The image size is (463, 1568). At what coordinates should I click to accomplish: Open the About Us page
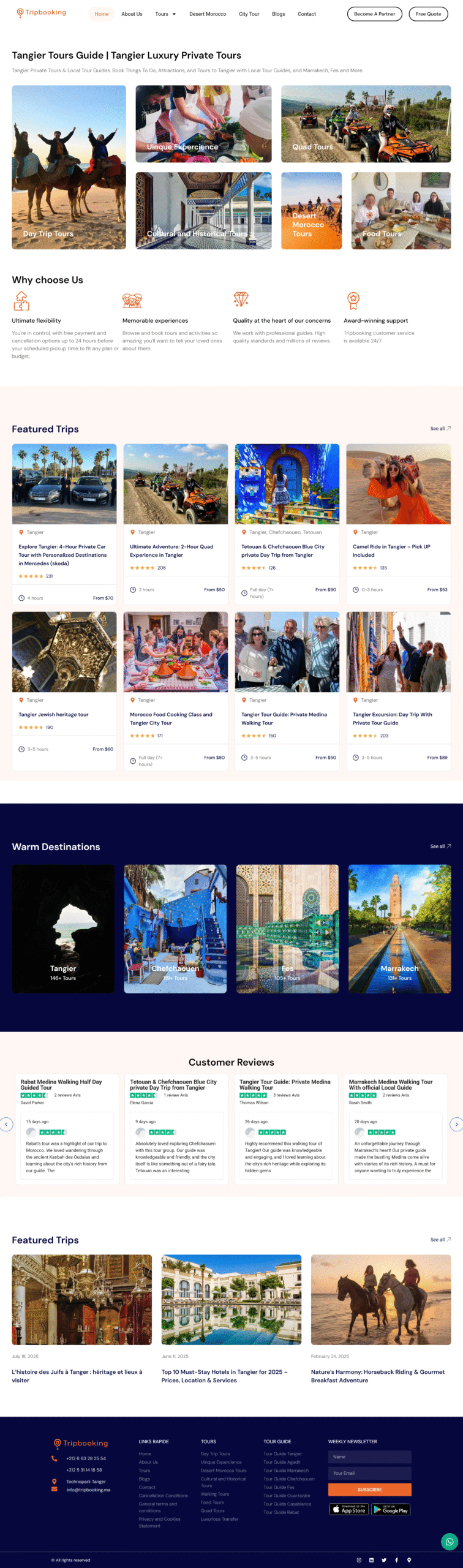[x=132, y=14]
